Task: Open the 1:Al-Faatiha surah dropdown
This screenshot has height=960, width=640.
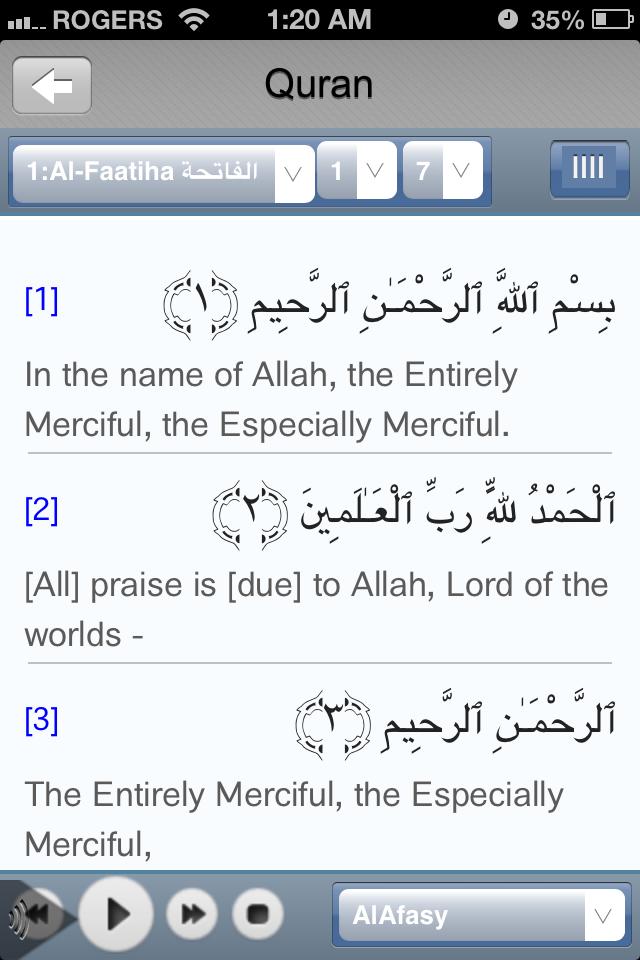Action: 162,172
